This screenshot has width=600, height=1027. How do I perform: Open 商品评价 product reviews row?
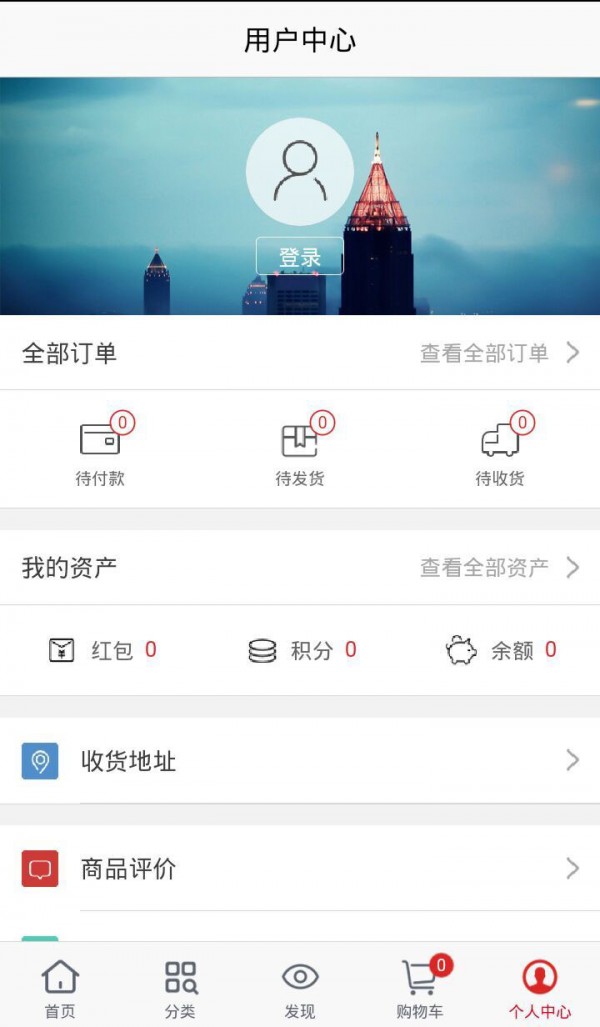pos(300,868)
